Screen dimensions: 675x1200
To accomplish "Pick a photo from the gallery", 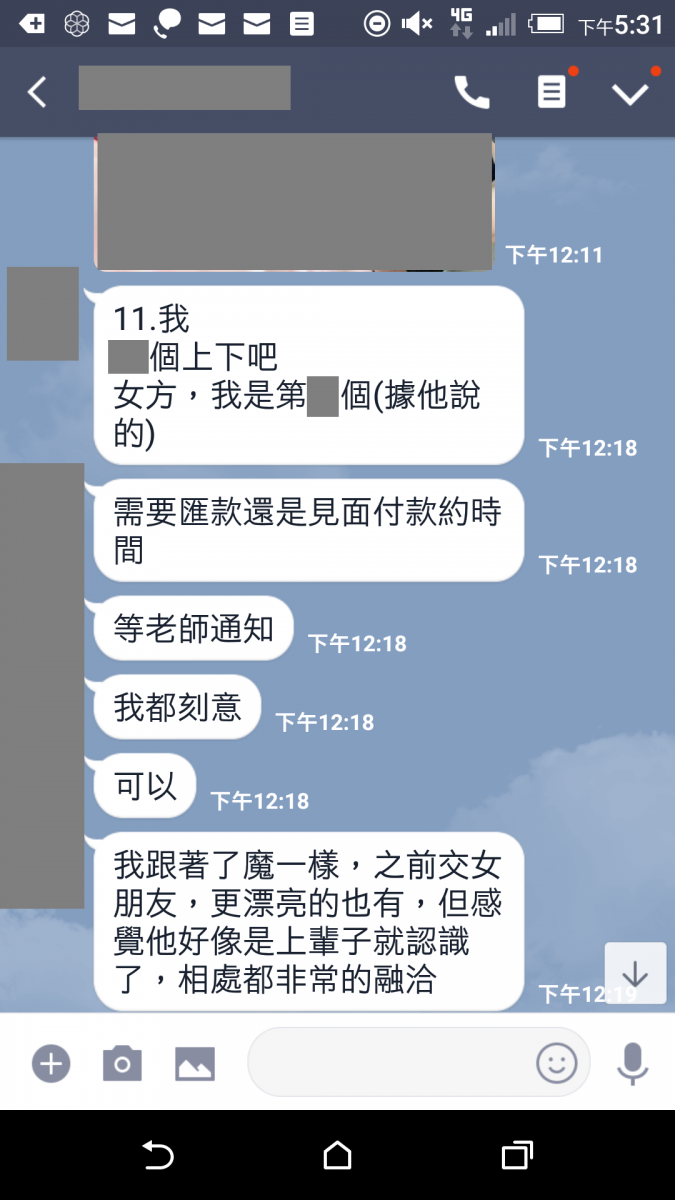I will 195,1063.
